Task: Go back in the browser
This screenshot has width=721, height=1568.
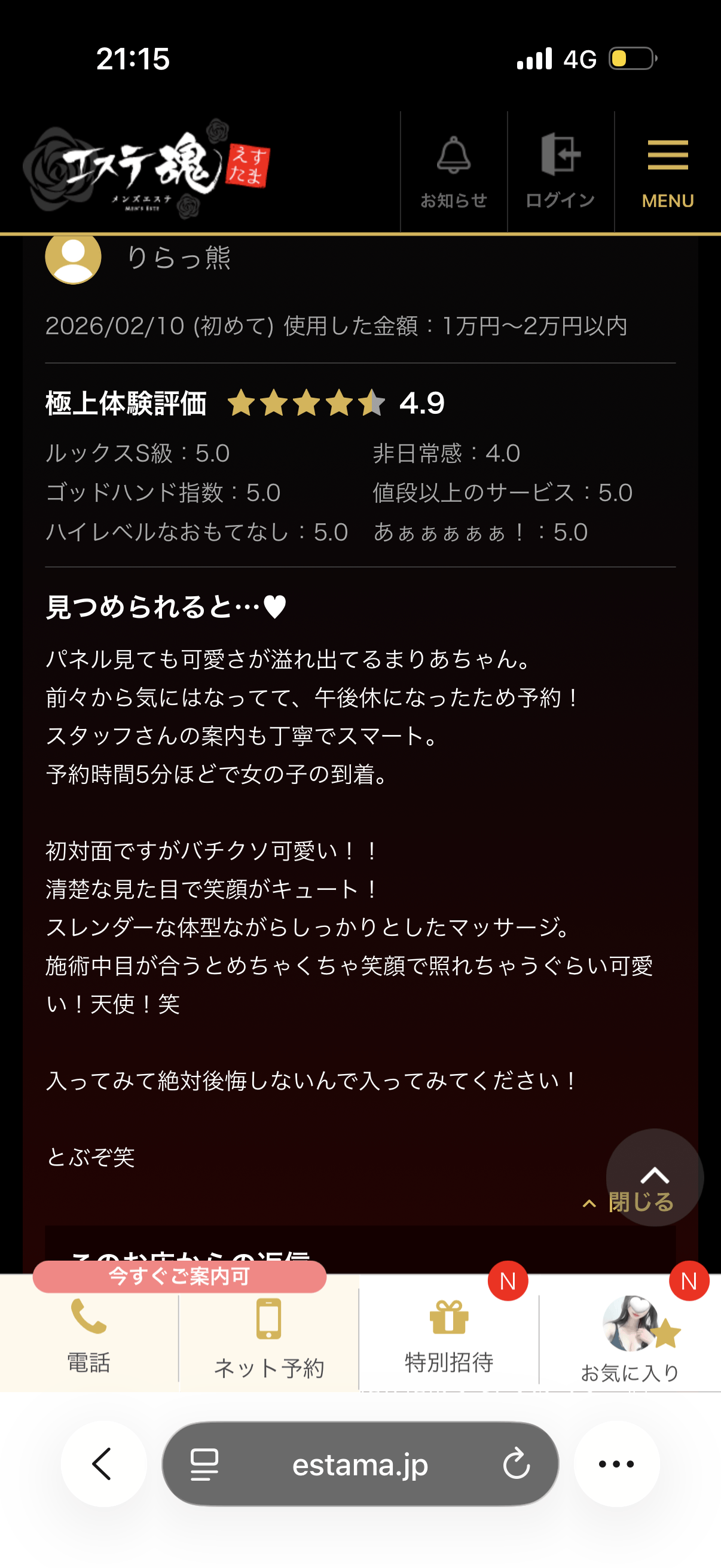Action: point(103,1463)
